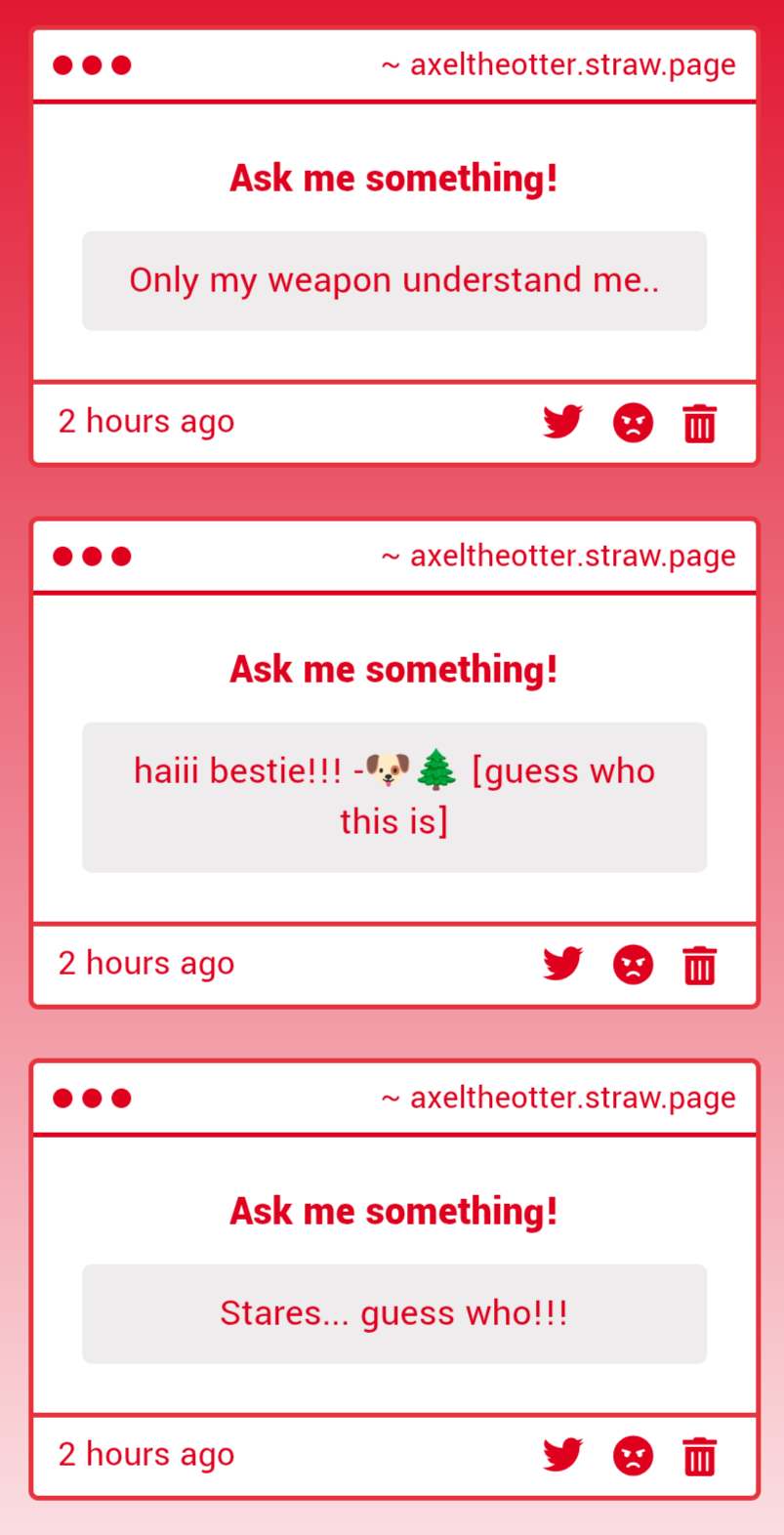Share 'Stares... guess who!!!' message to Twitter
784x1535 pixels.
coord(563,1455)
